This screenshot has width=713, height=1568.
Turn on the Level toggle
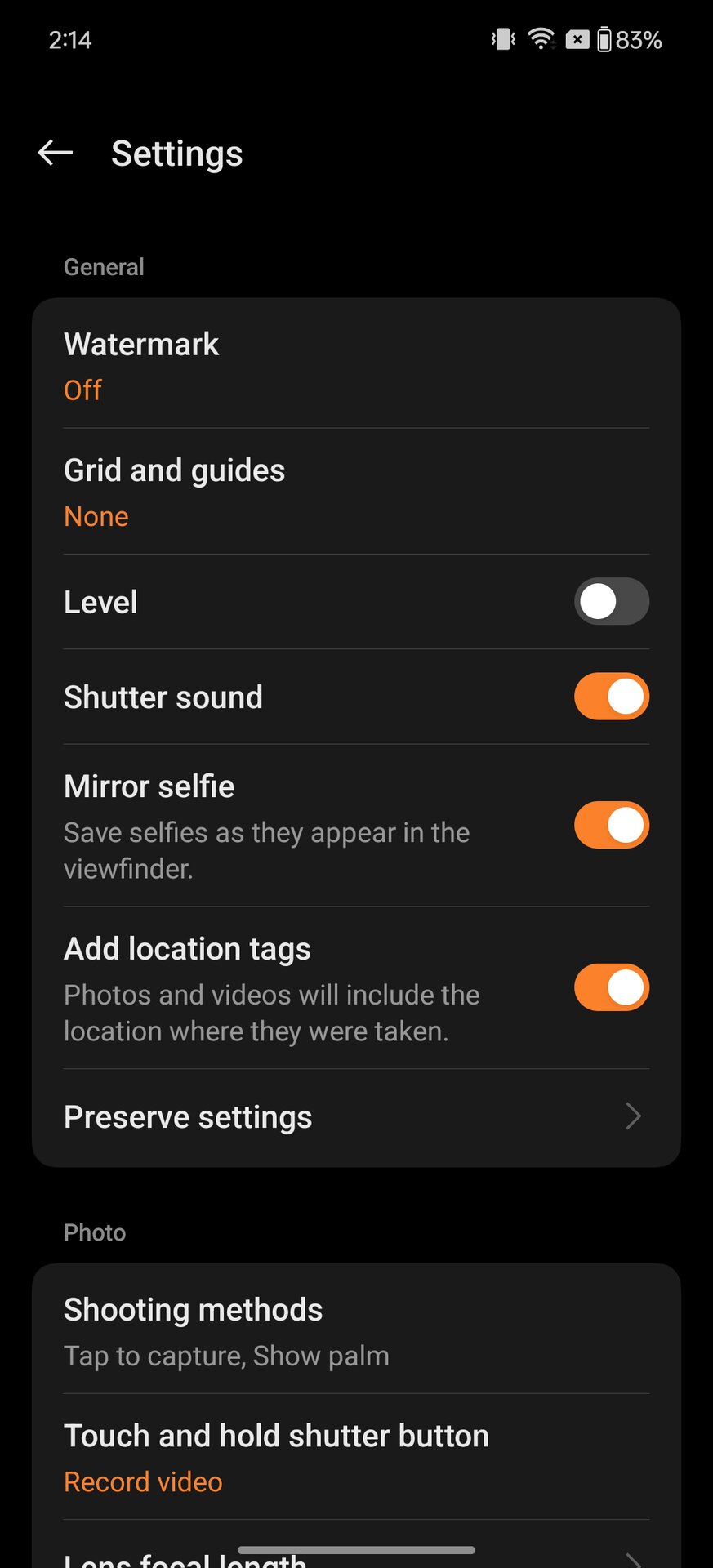tap(611, 602)
